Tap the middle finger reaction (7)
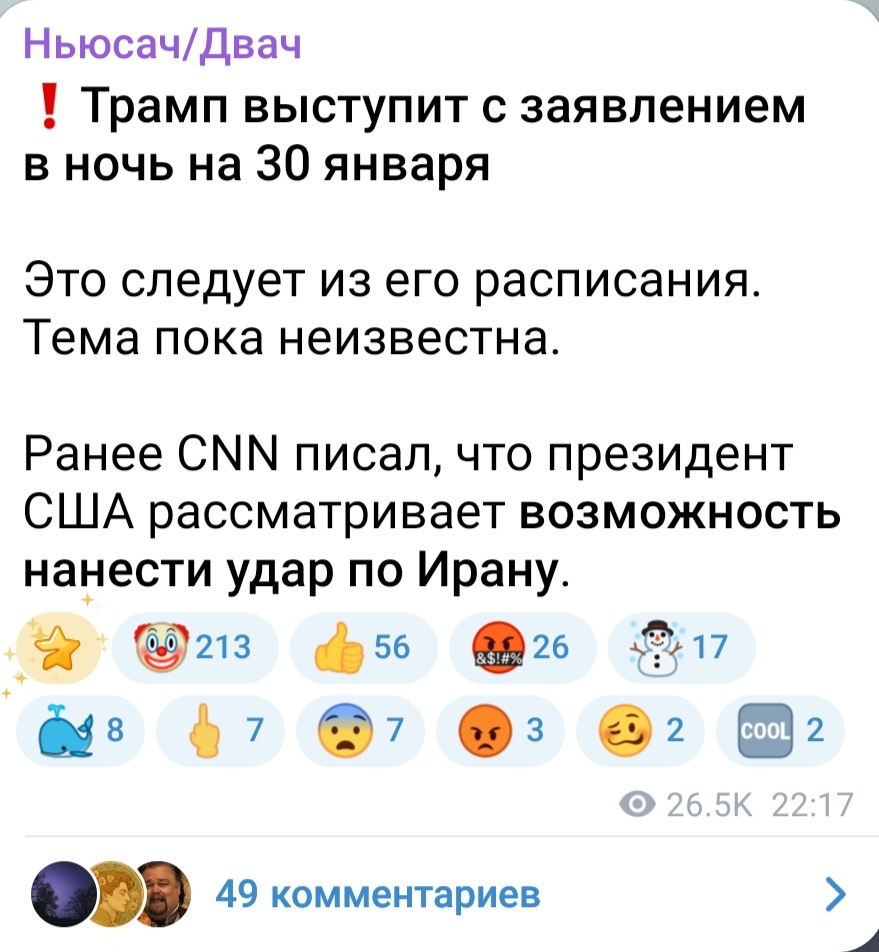879x952 pixels. tap(218, 730)
